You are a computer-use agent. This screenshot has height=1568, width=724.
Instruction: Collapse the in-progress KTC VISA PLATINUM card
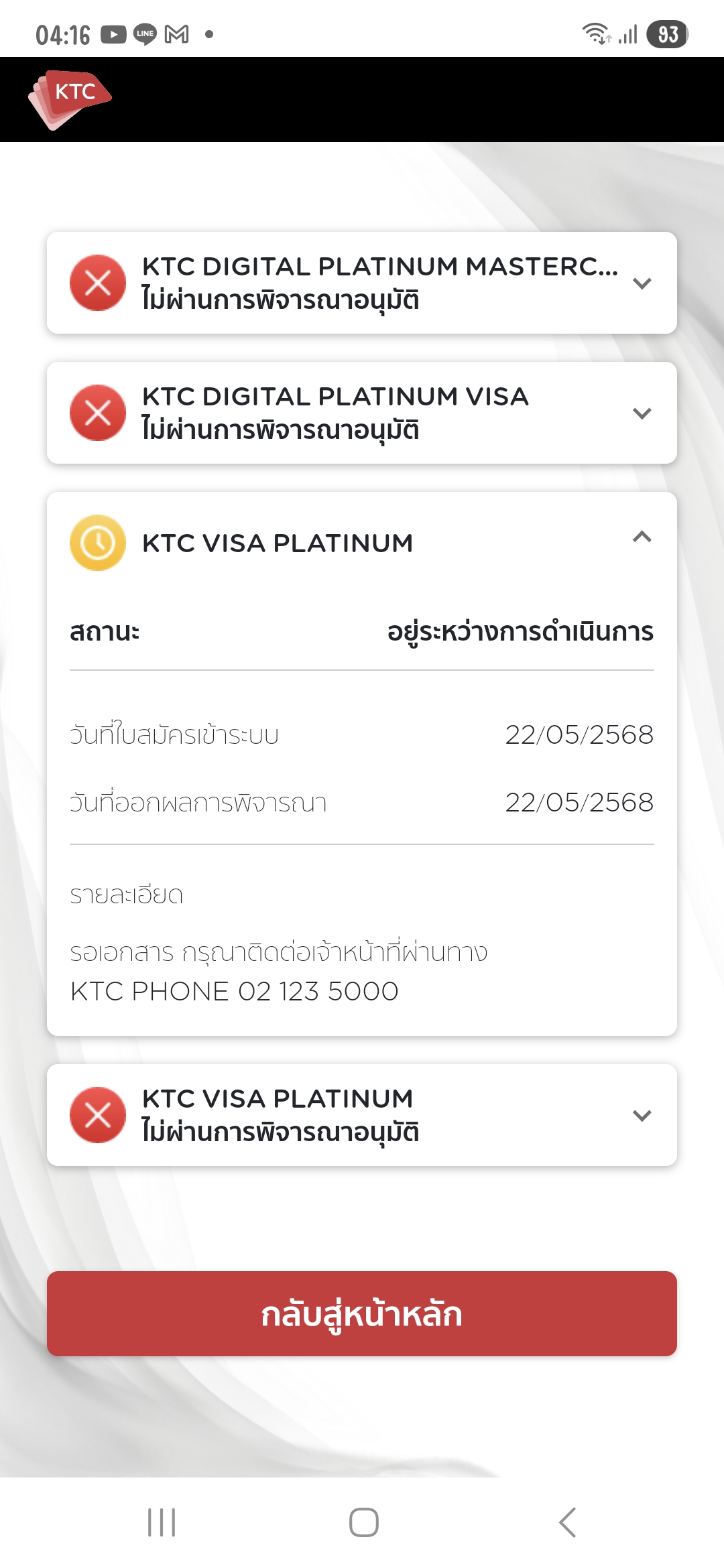642,537
